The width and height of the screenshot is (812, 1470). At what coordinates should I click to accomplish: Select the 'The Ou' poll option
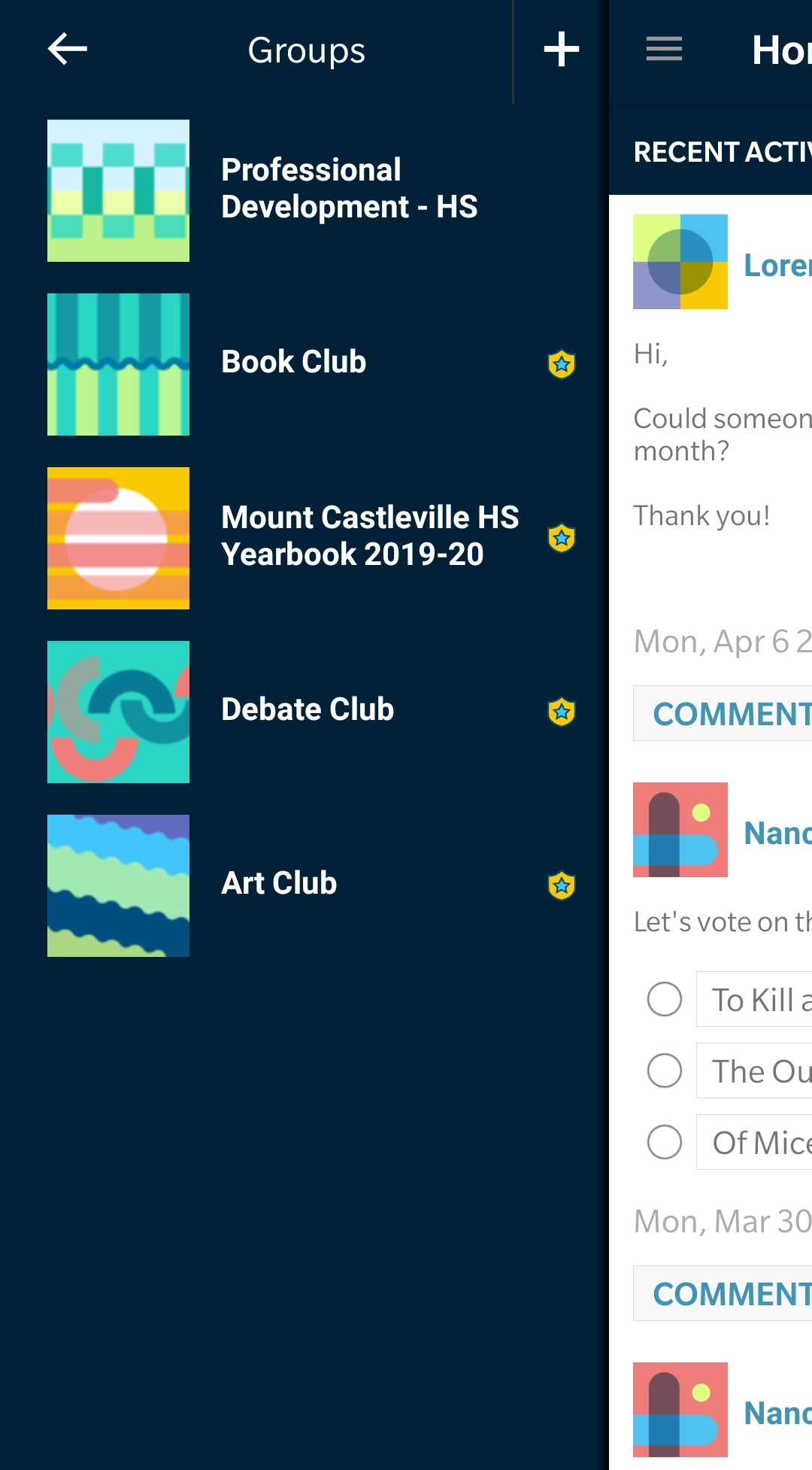click(x=665, y=1071)
